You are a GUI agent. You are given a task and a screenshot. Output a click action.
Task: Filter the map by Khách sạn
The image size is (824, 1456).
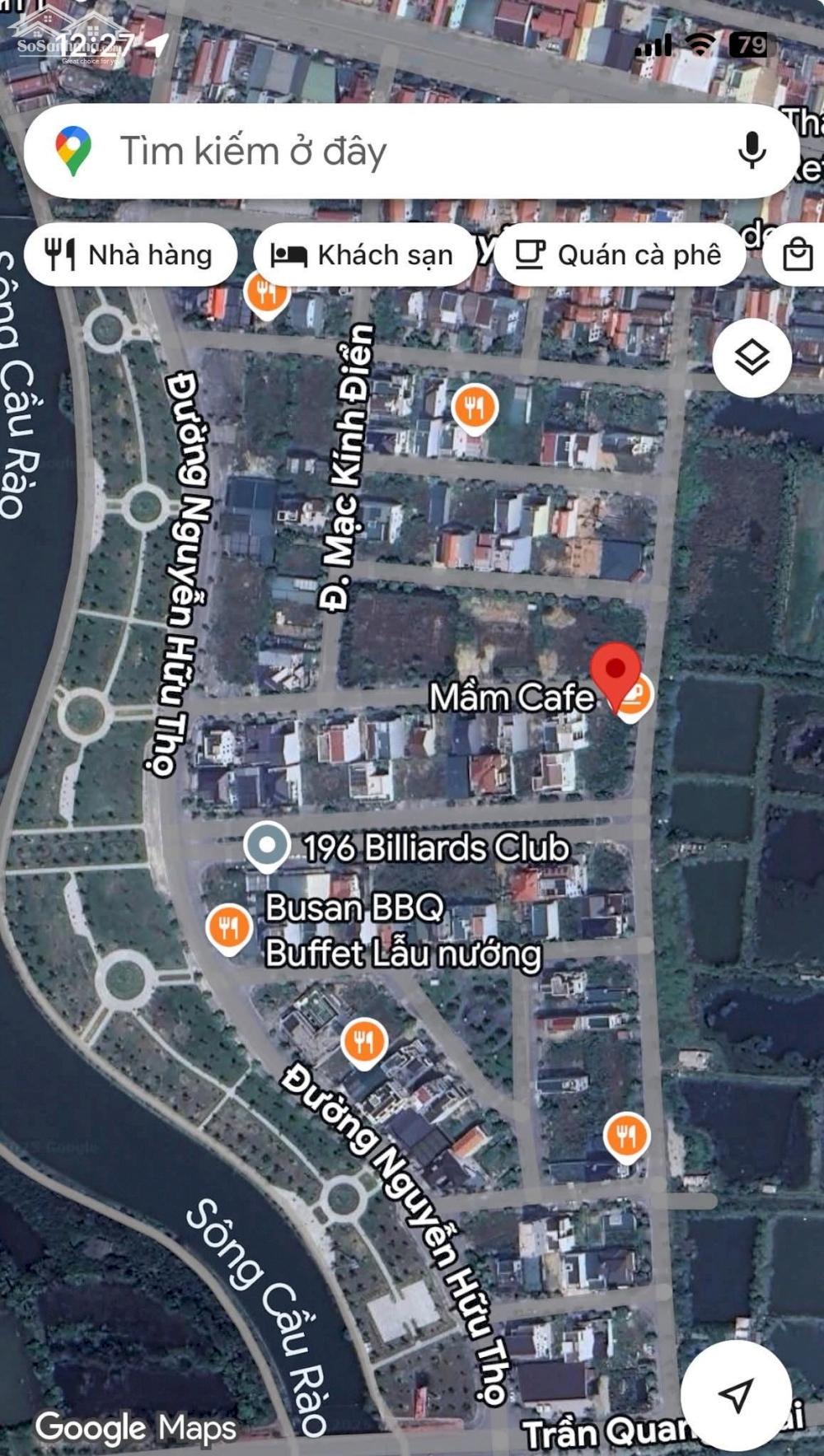click(x=364, y=255)
